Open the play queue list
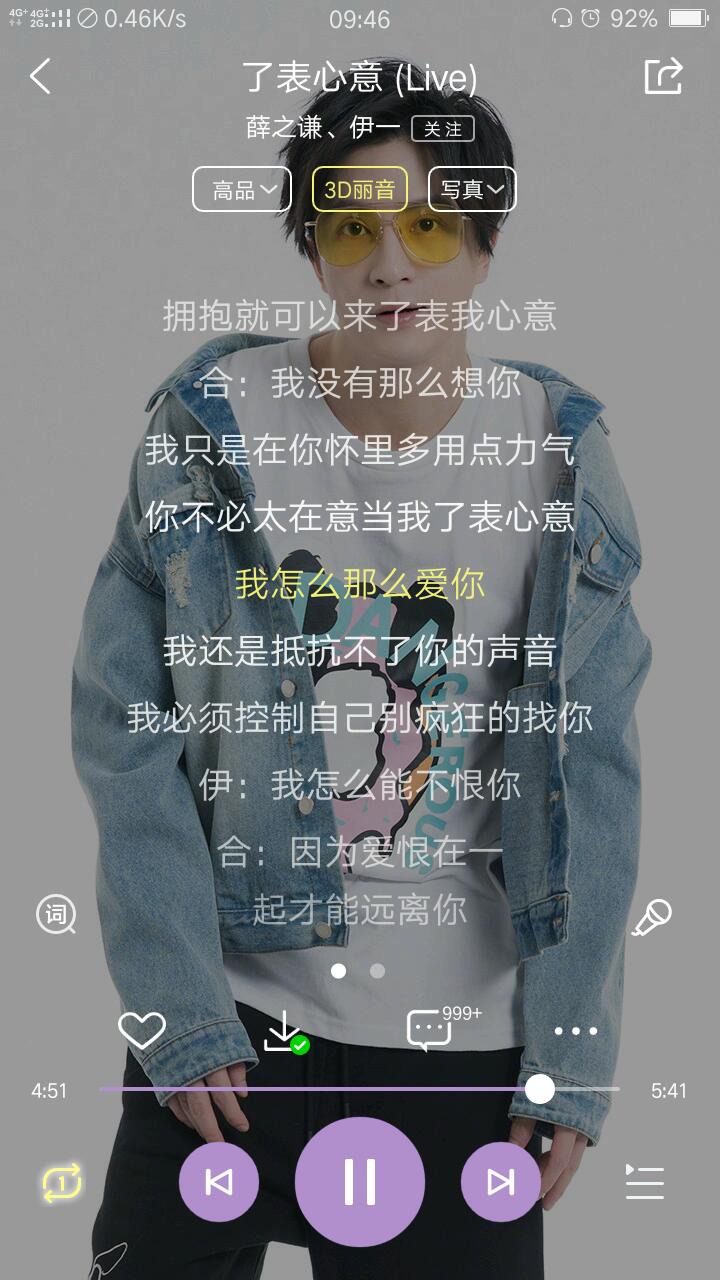The image size is (720, 1280). (645, 1182)
